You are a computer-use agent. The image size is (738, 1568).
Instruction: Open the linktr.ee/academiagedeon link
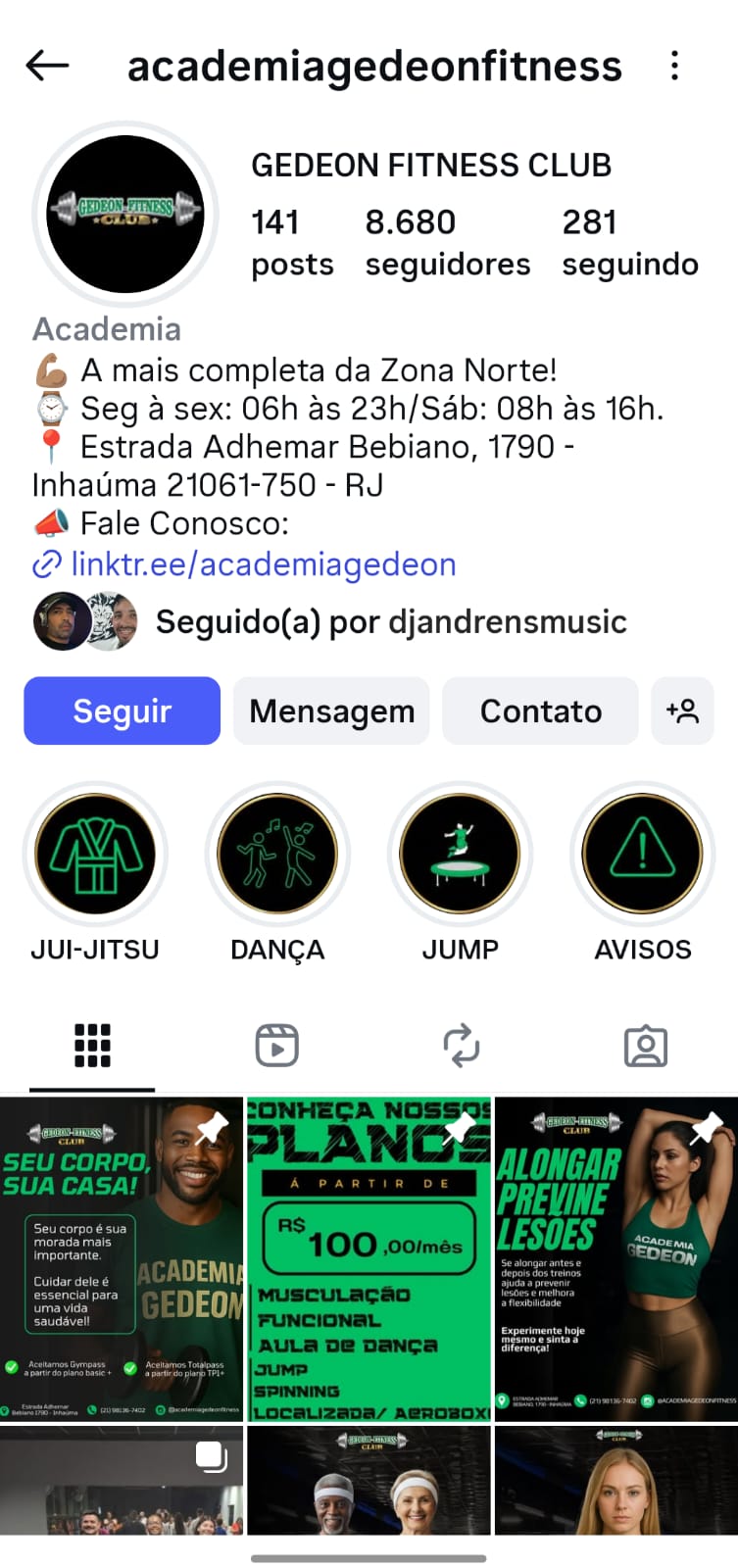(263, 564)
